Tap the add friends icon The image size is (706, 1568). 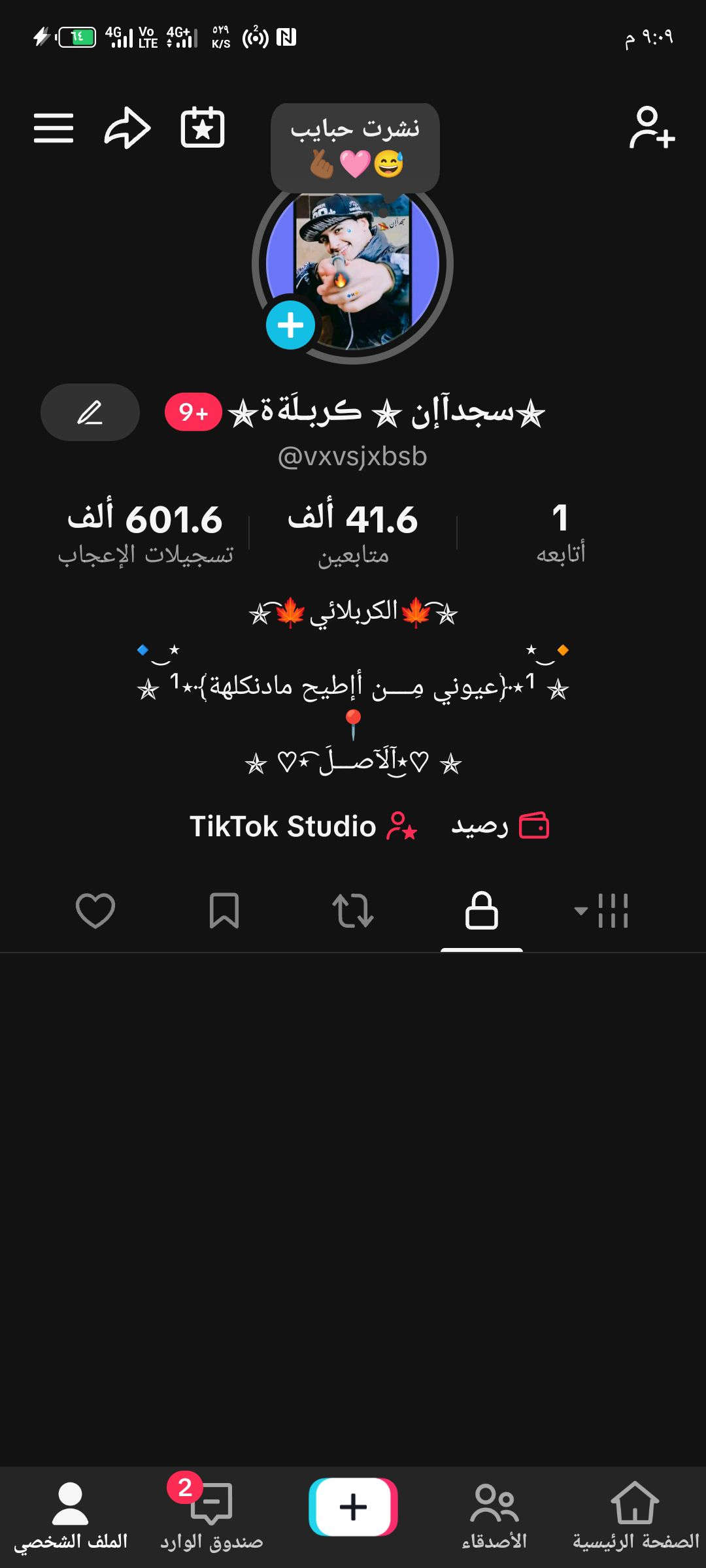[652, 127]
